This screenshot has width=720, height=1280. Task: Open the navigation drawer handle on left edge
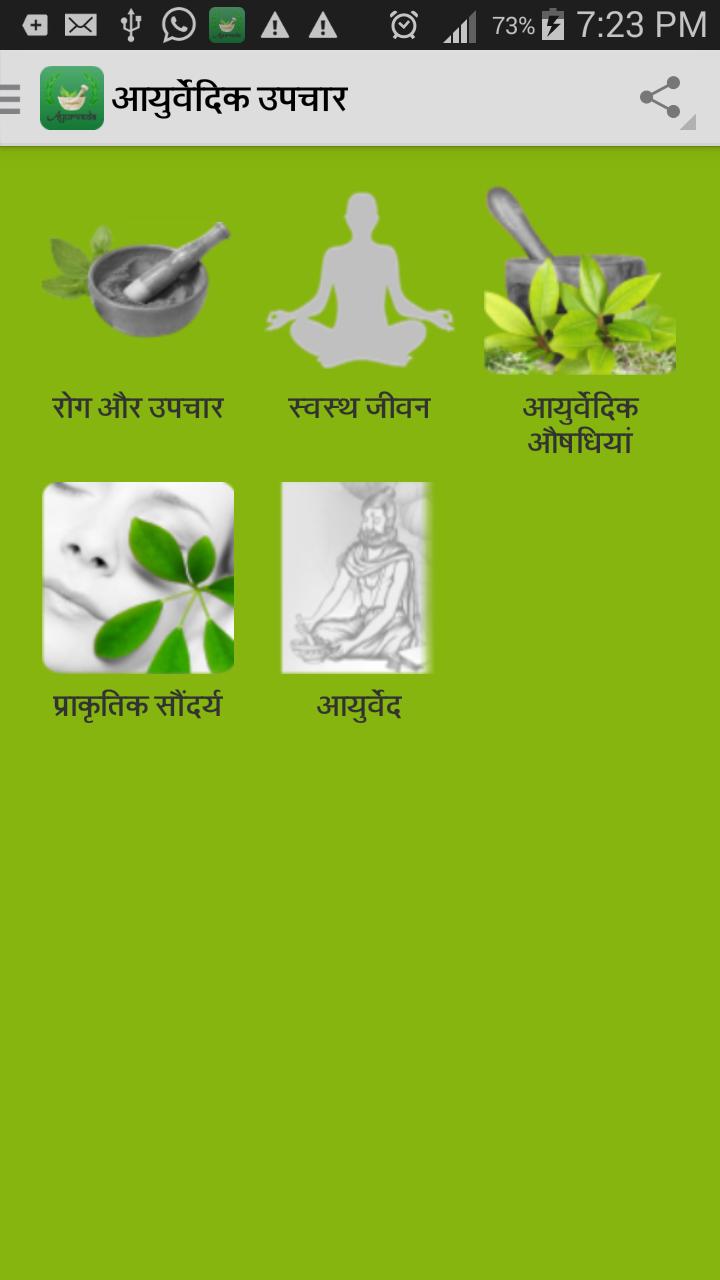(8, 100)
